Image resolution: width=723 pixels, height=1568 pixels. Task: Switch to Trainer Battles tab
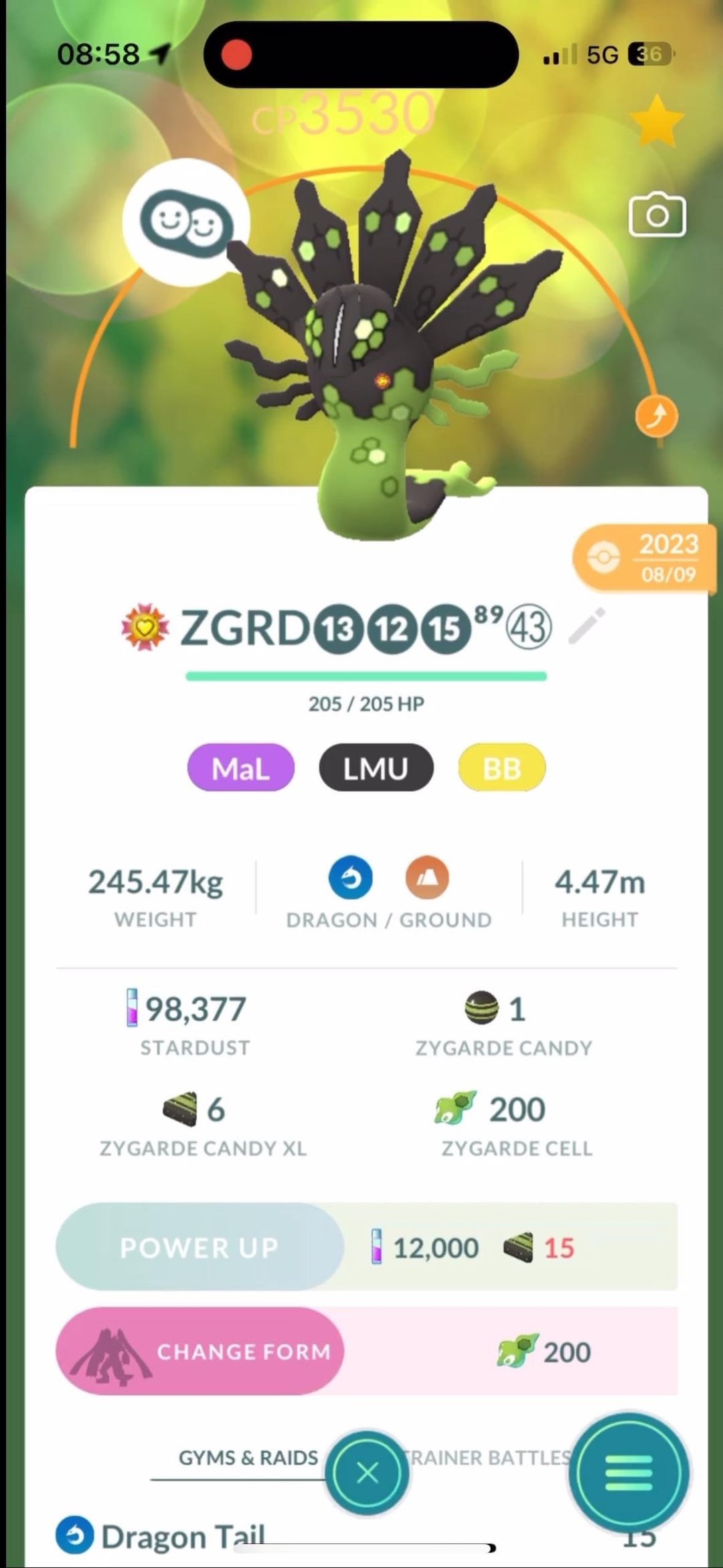pos(491,1457)
